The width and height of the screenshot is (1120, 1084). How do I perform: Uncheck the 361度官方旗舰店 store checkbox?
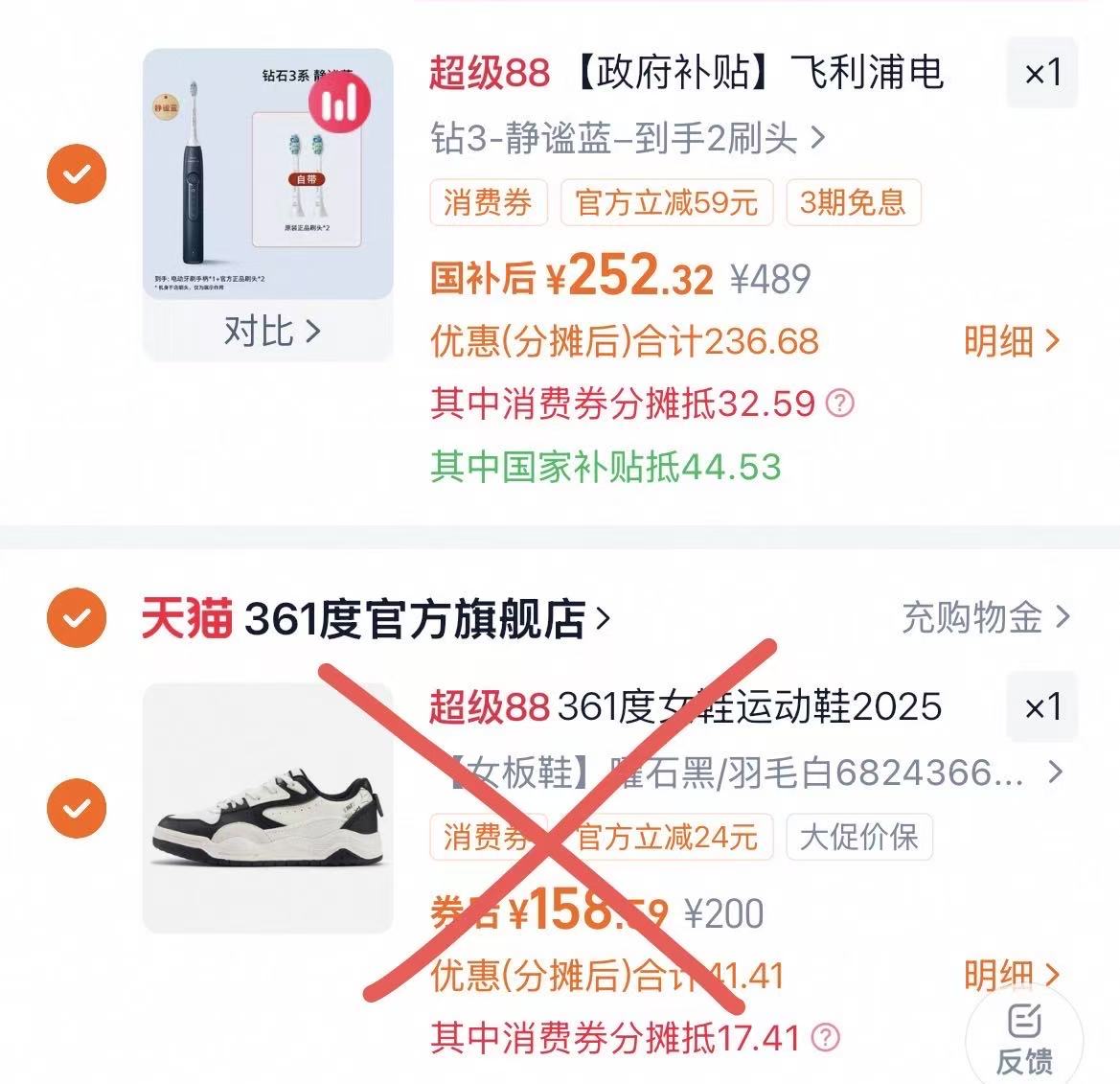(78, 618)
